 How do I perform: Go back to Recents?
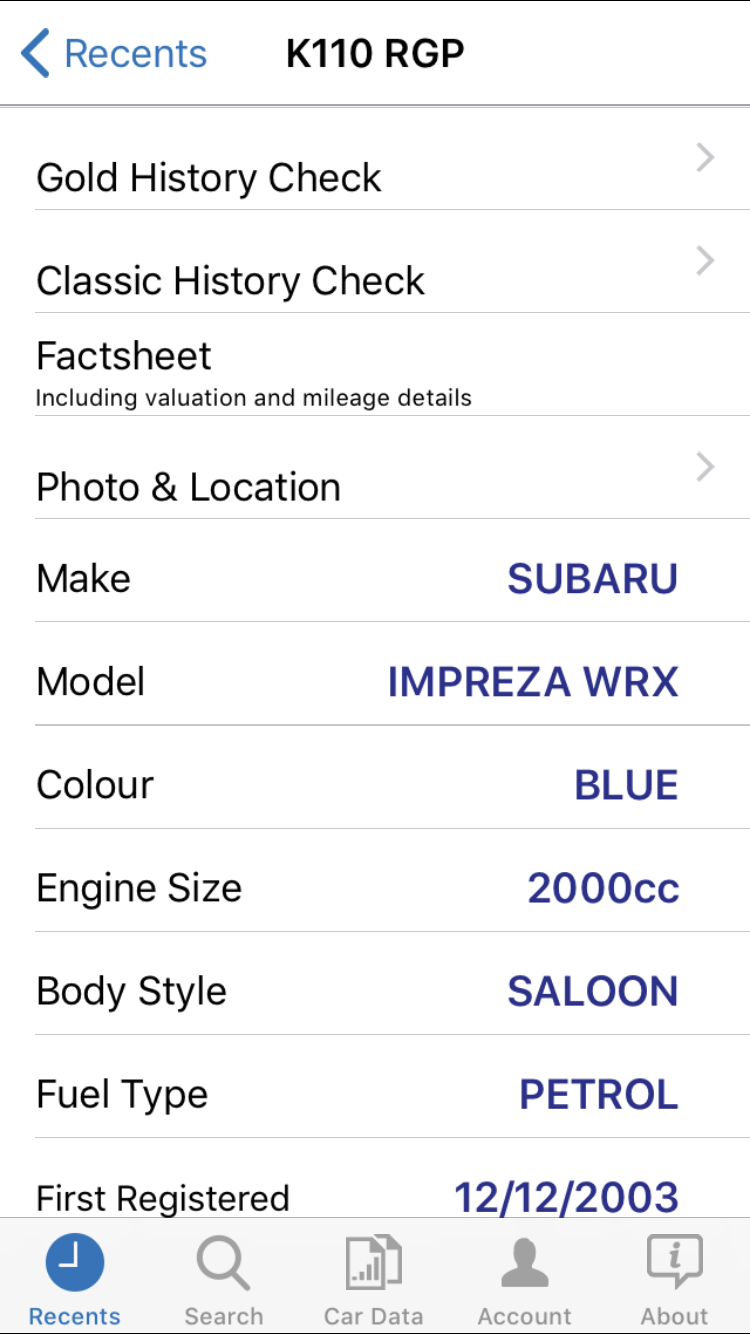[114, 53]
